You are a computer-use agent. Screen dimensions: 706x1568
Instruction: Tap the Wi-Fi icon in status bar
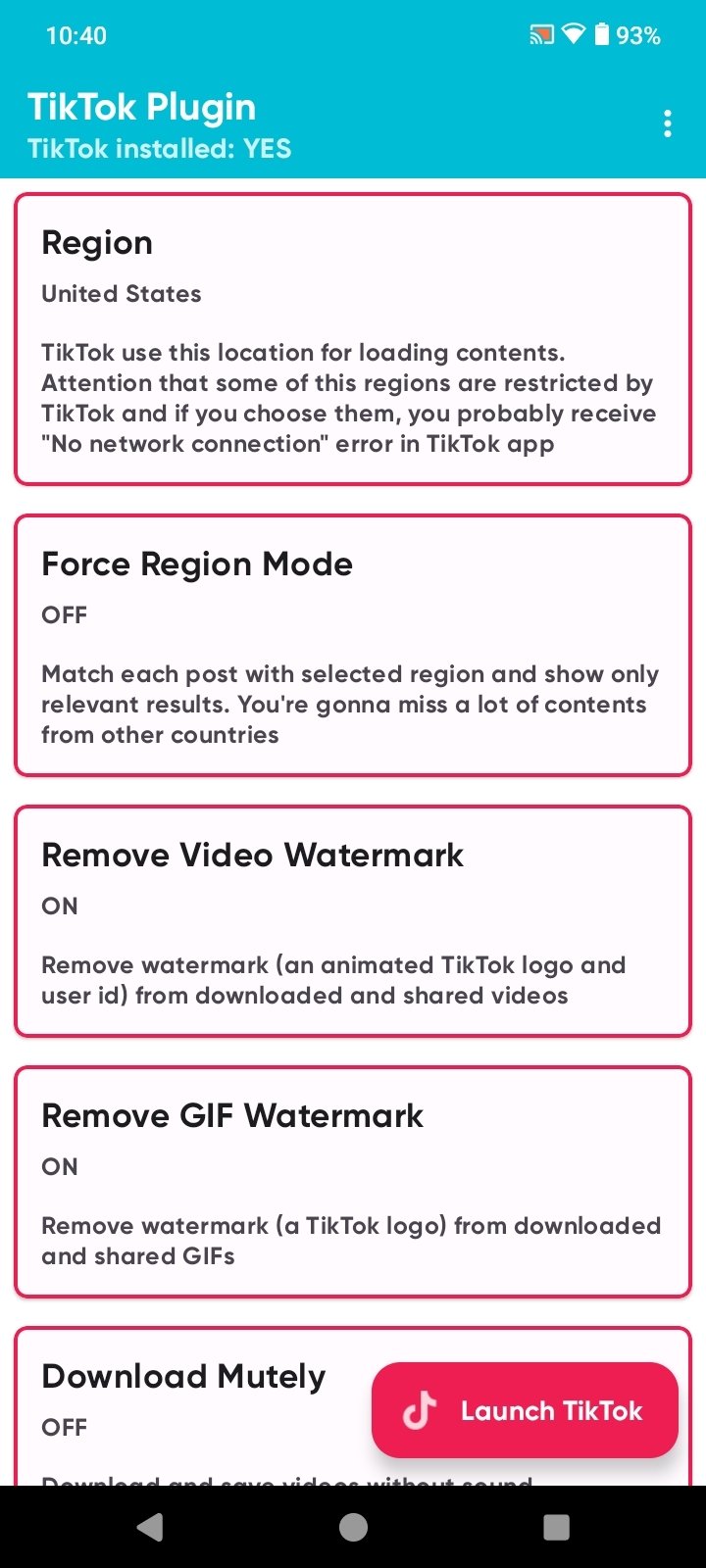pyautogui.click(x=572, y=35)
